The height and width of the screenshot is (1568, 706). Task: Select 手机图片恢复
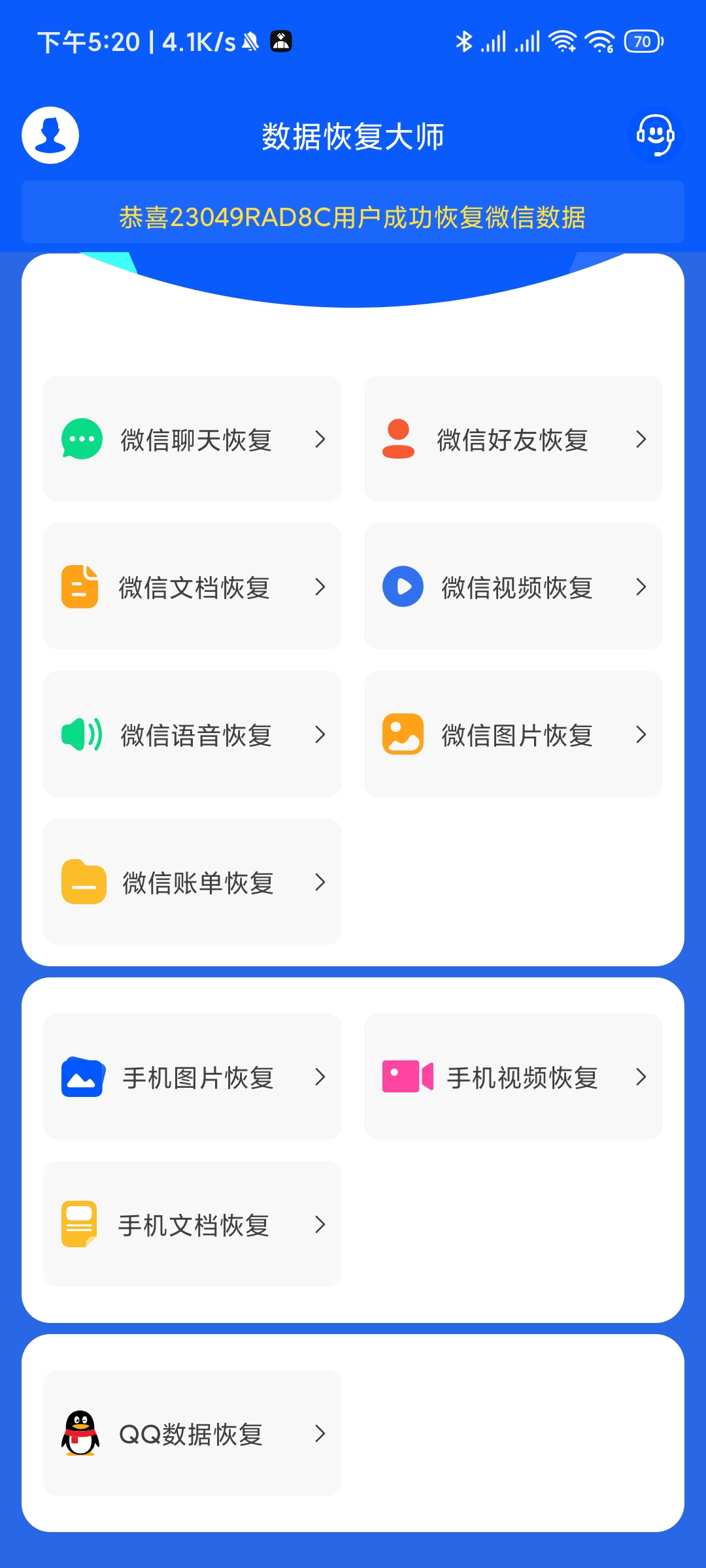192,1076
